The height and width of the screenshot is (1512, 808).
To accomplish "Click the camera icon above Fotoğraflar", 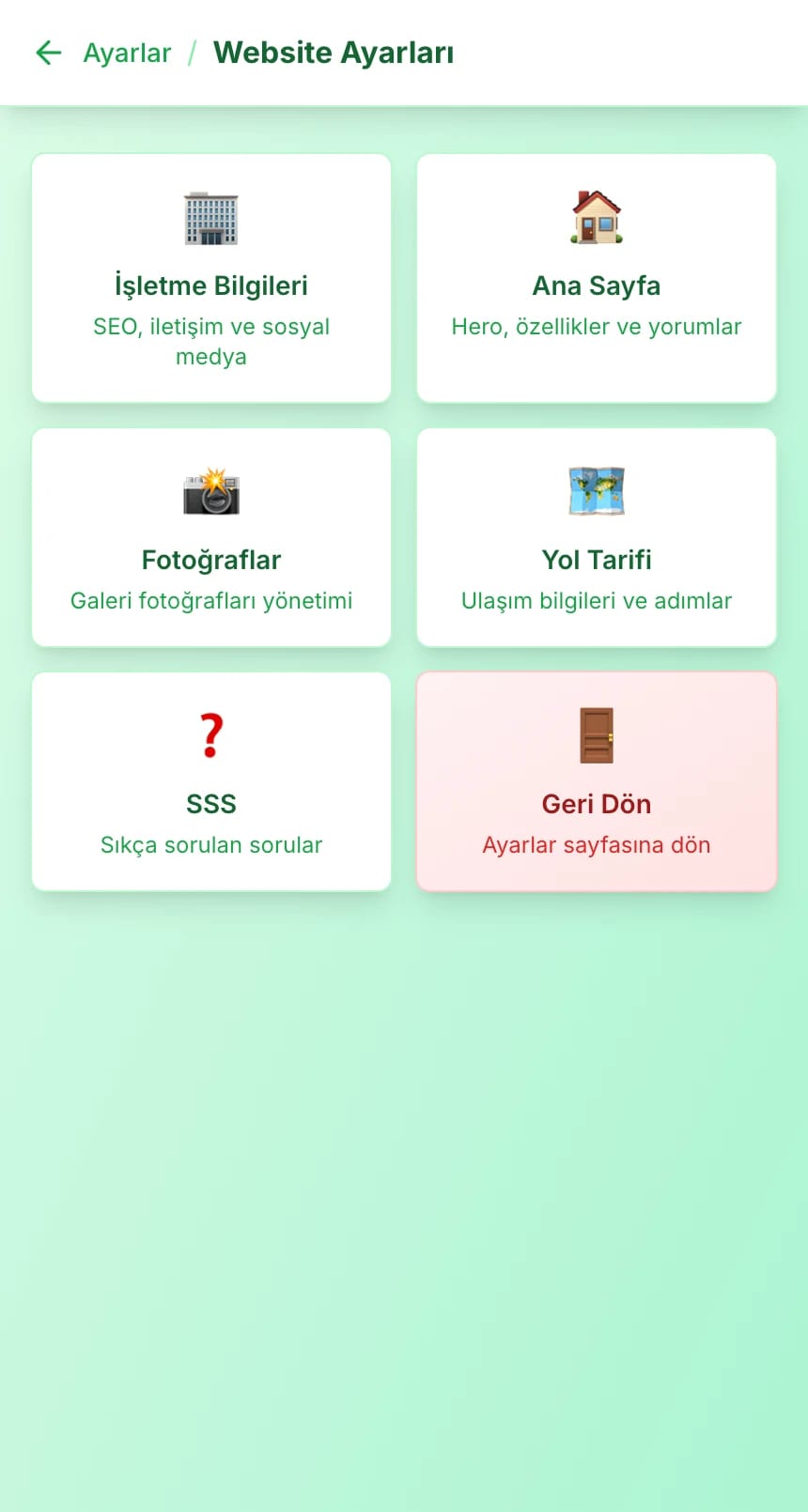I will (x=211, y=491).
